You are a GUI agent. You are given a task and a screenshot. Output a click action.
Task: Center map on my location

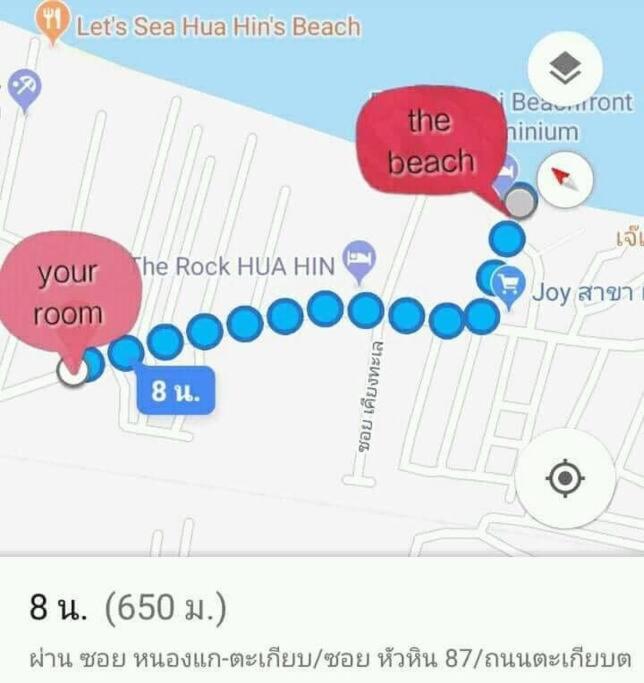565,479
